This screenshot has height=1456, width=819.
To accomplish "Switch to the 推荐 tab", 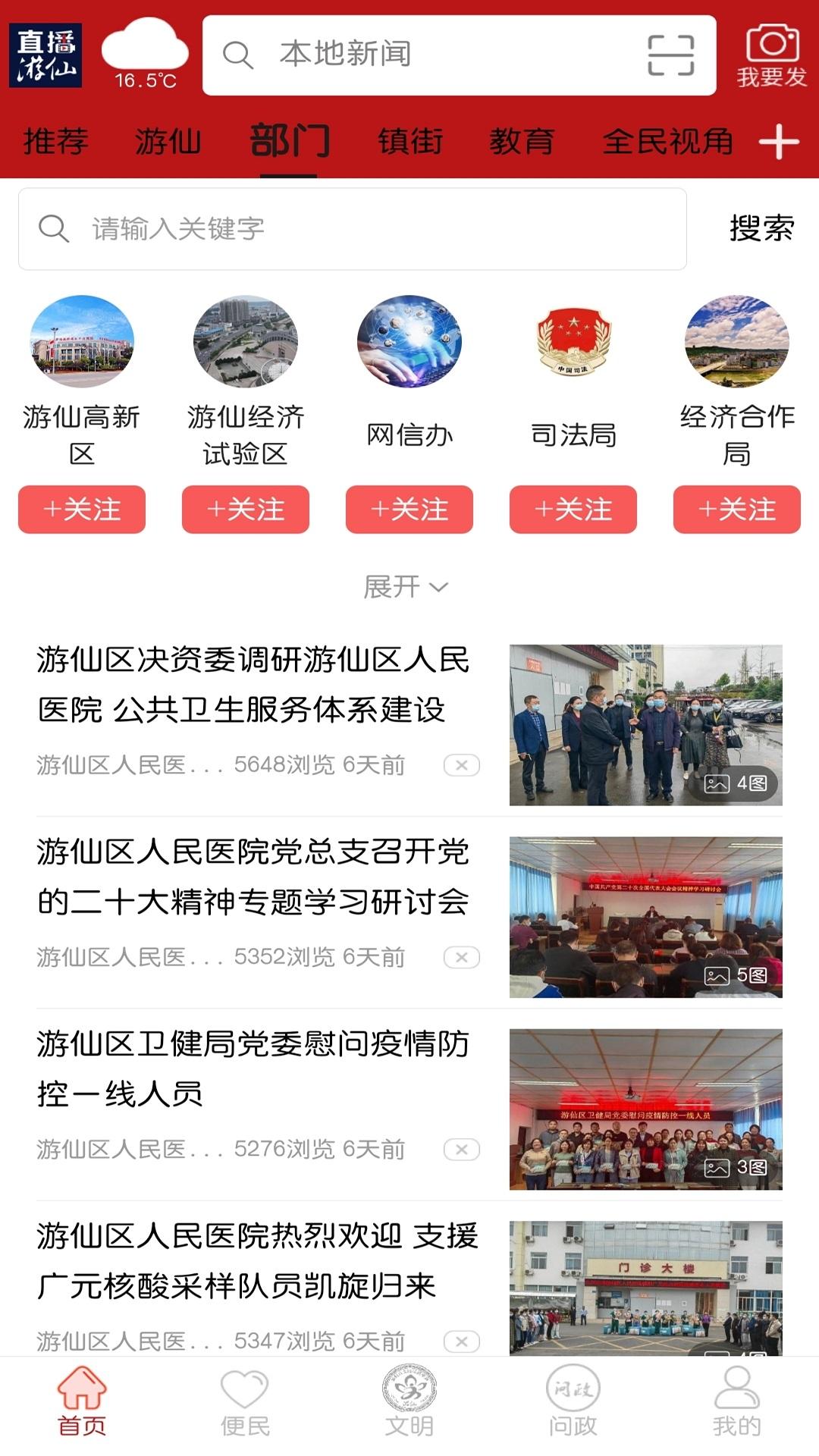I will [x=56, y=141].
